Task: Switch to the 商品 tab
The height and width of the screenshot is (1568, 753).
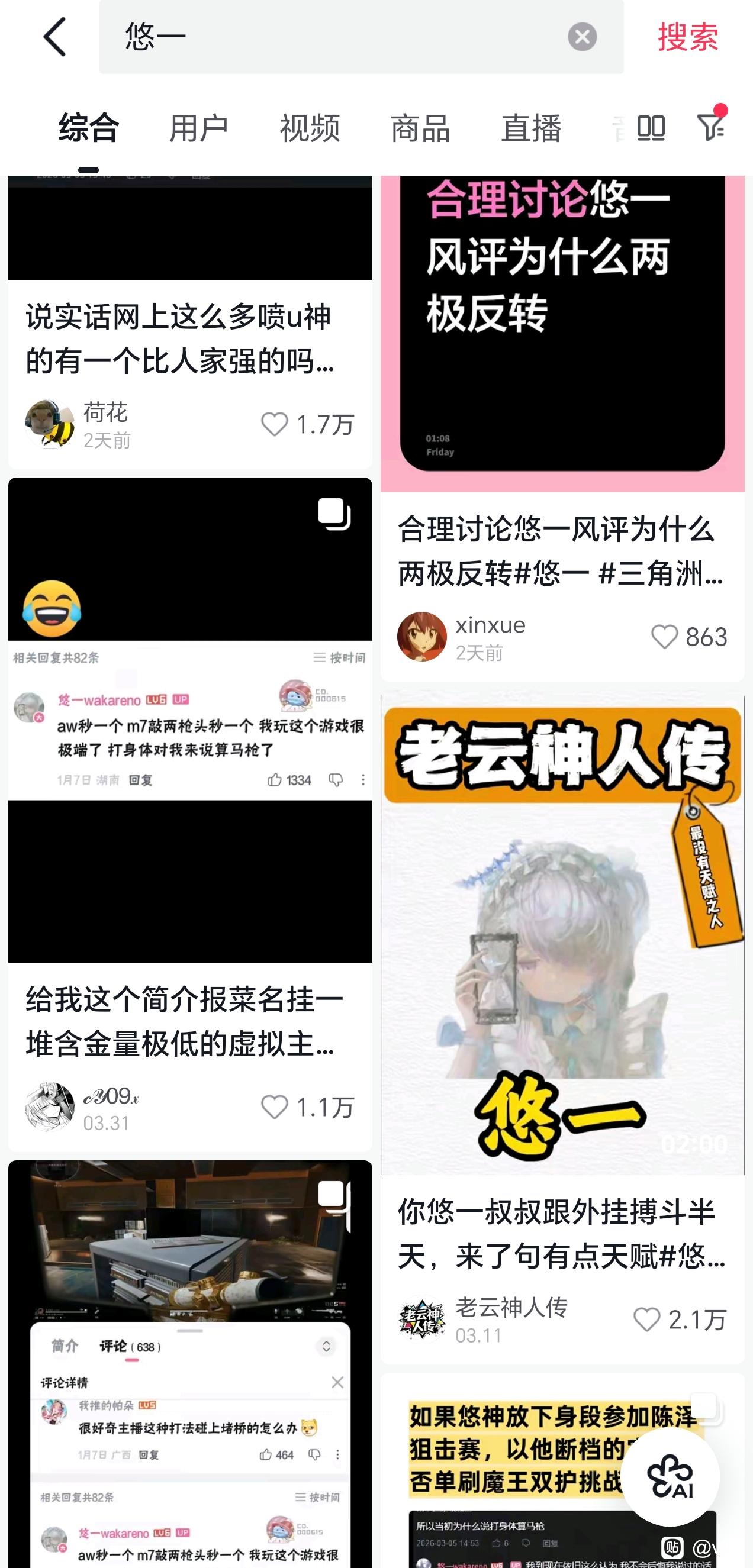Action: click(420, 128)
